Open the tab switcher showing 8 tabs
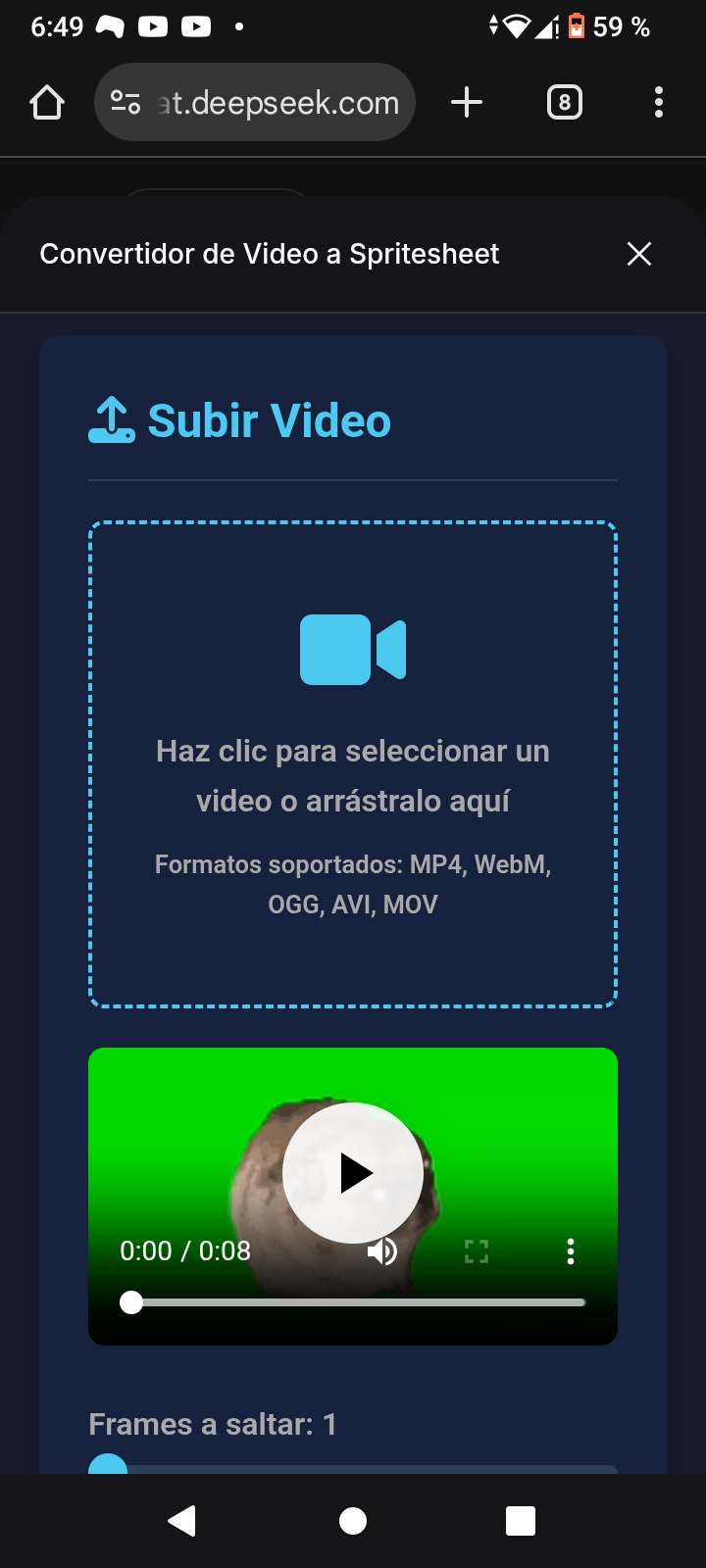706x1568 pixels. [564, 103]
